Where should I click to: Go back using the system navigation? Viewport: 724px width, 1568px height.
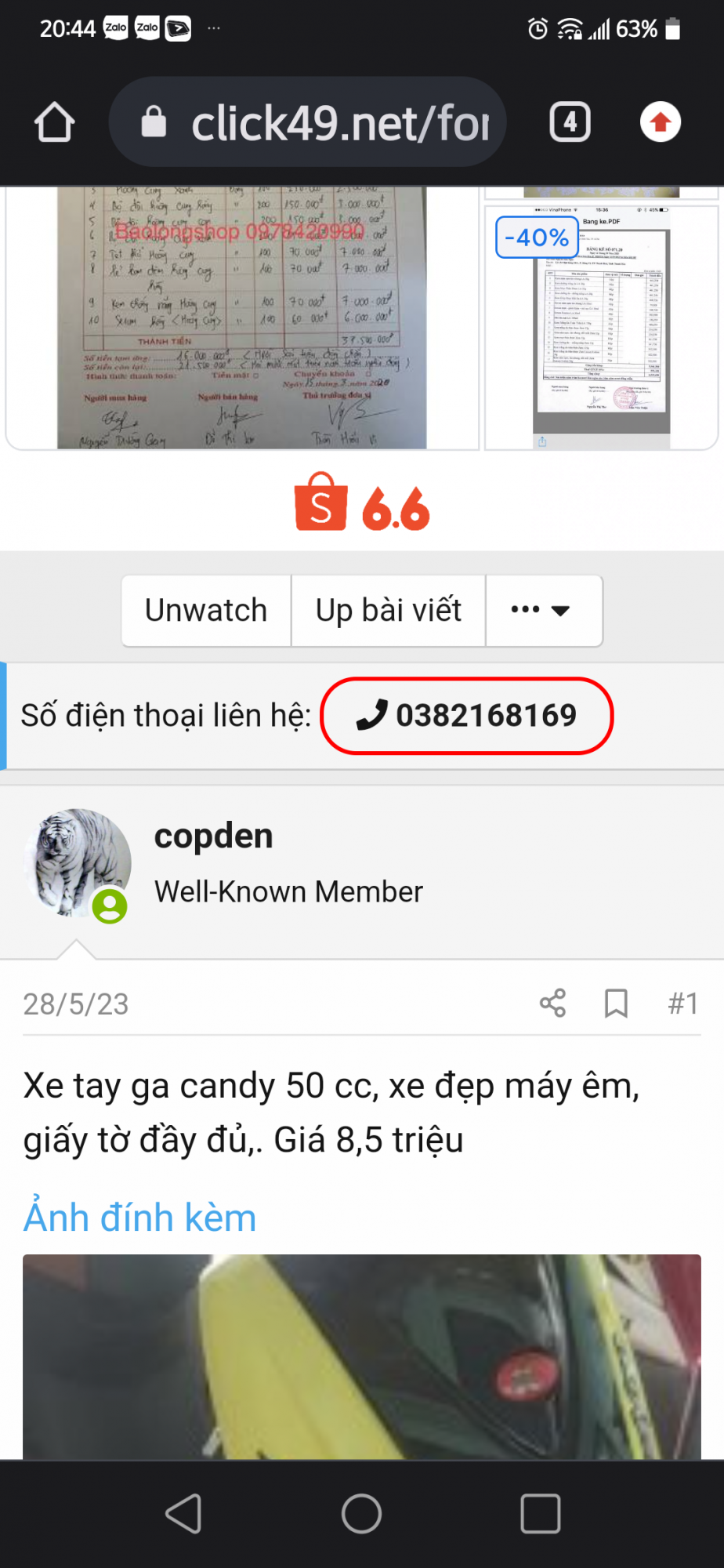[x=183, y=1513]
